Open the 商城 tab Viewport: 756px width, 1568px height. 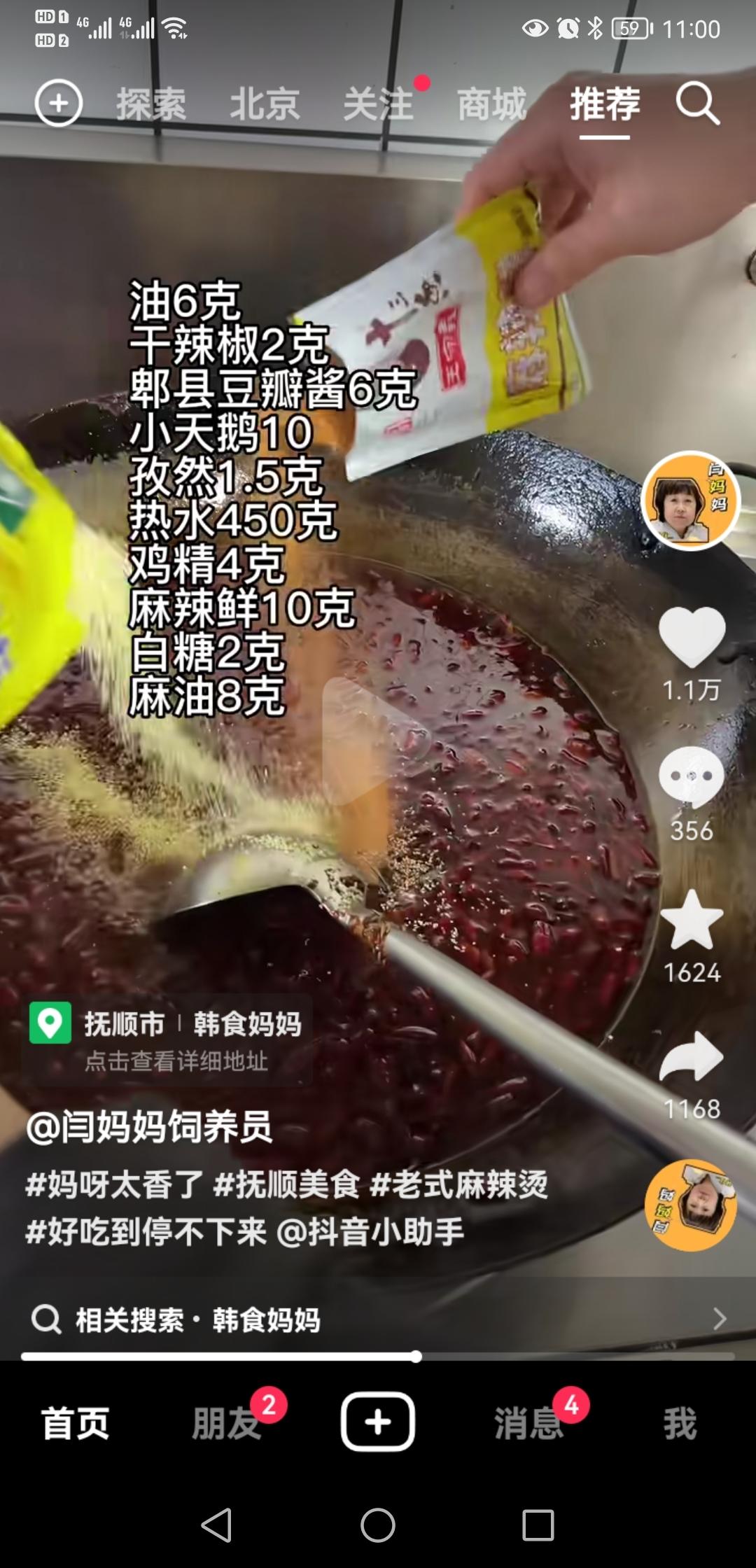click(491, 104)
